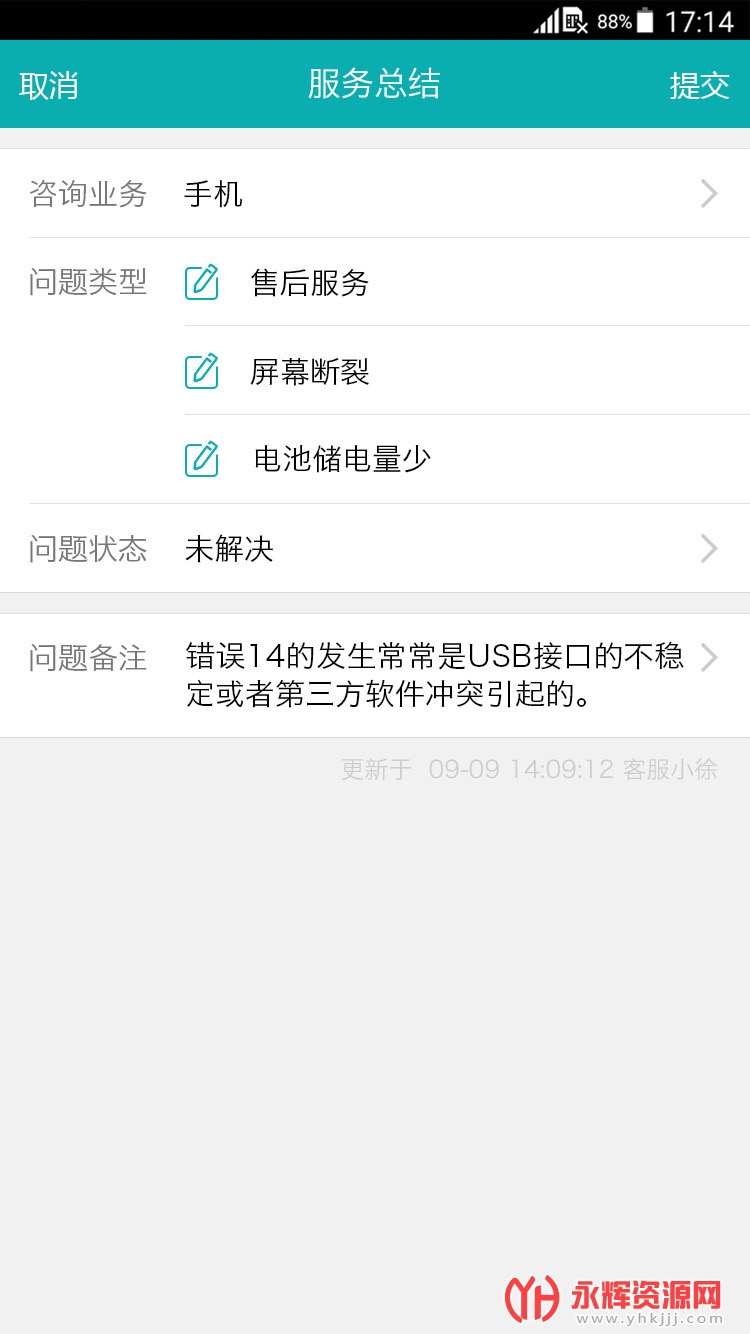Edit the 电池储电量少 problem type
The width and height of the screenshot is (750, 1334).
201,459
